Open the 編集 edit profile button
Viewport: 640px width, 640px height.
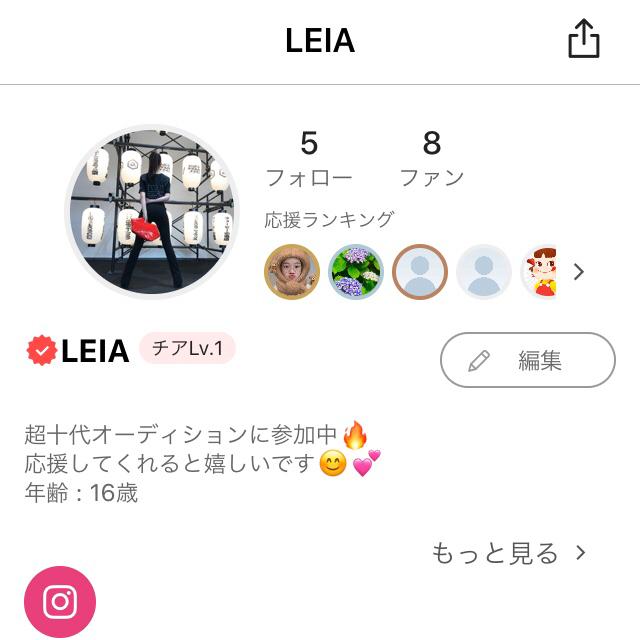527,360
